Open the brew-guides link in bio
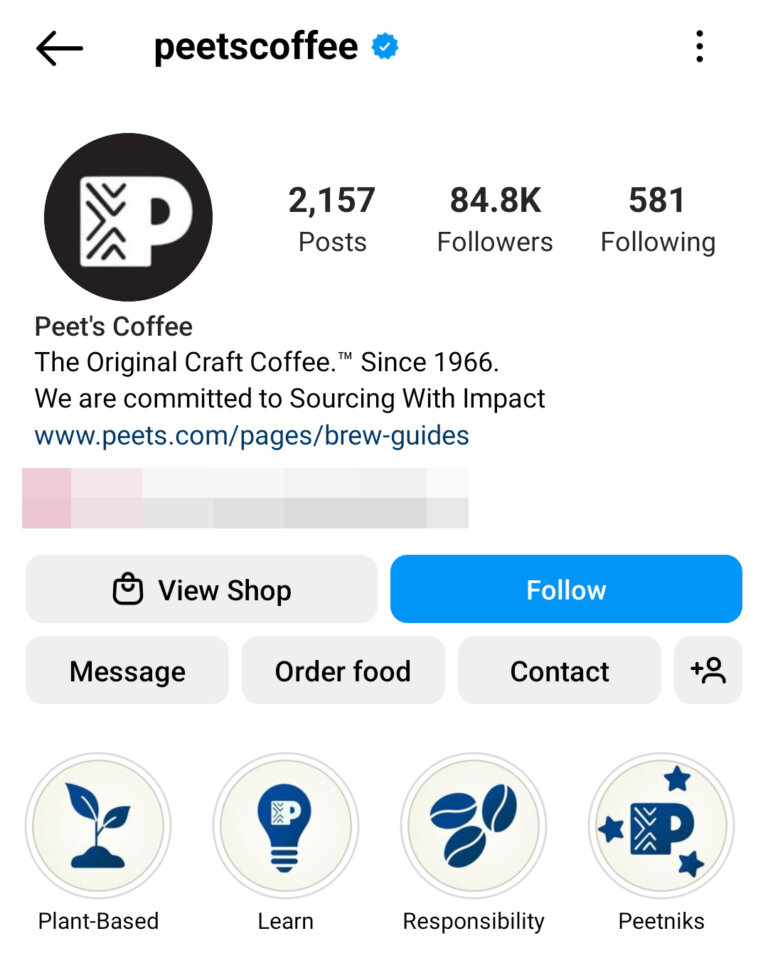This screenshot has width=768, height=963. [250, 435]
